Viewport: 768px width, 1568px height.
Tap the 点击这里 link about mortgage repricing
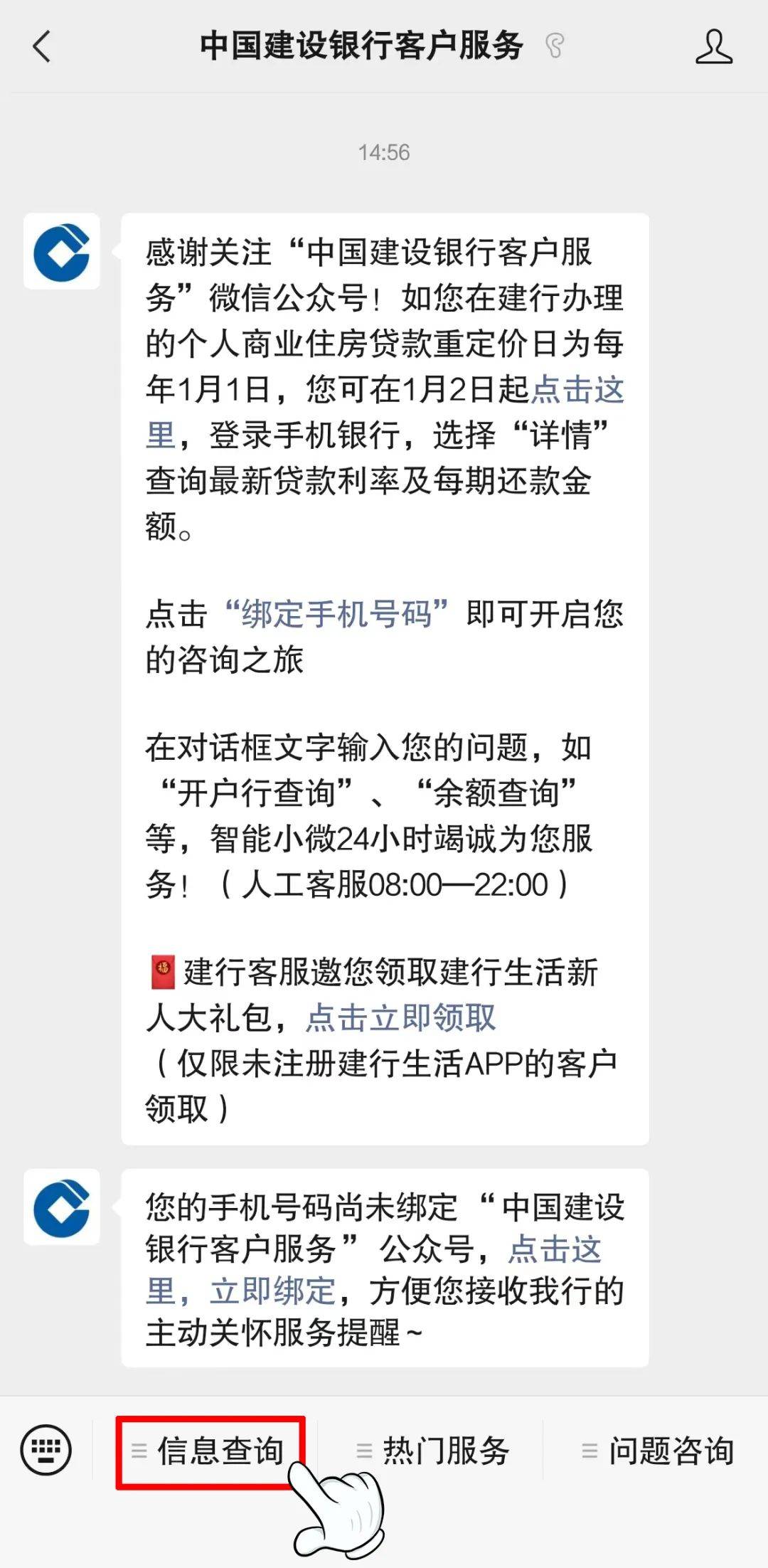click(x=577, y=389)
